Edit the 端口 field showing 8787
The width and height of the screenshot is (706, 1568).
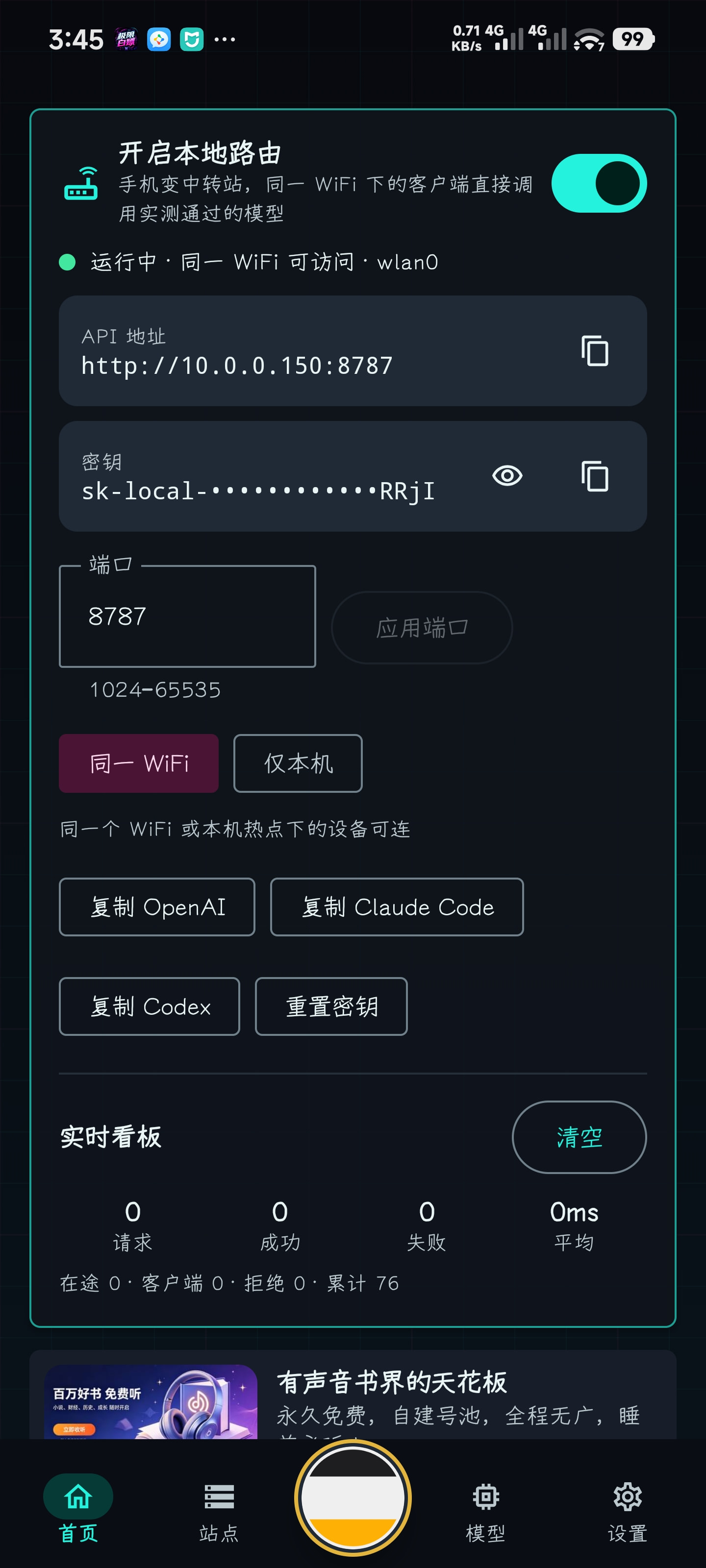pos(187,616)
